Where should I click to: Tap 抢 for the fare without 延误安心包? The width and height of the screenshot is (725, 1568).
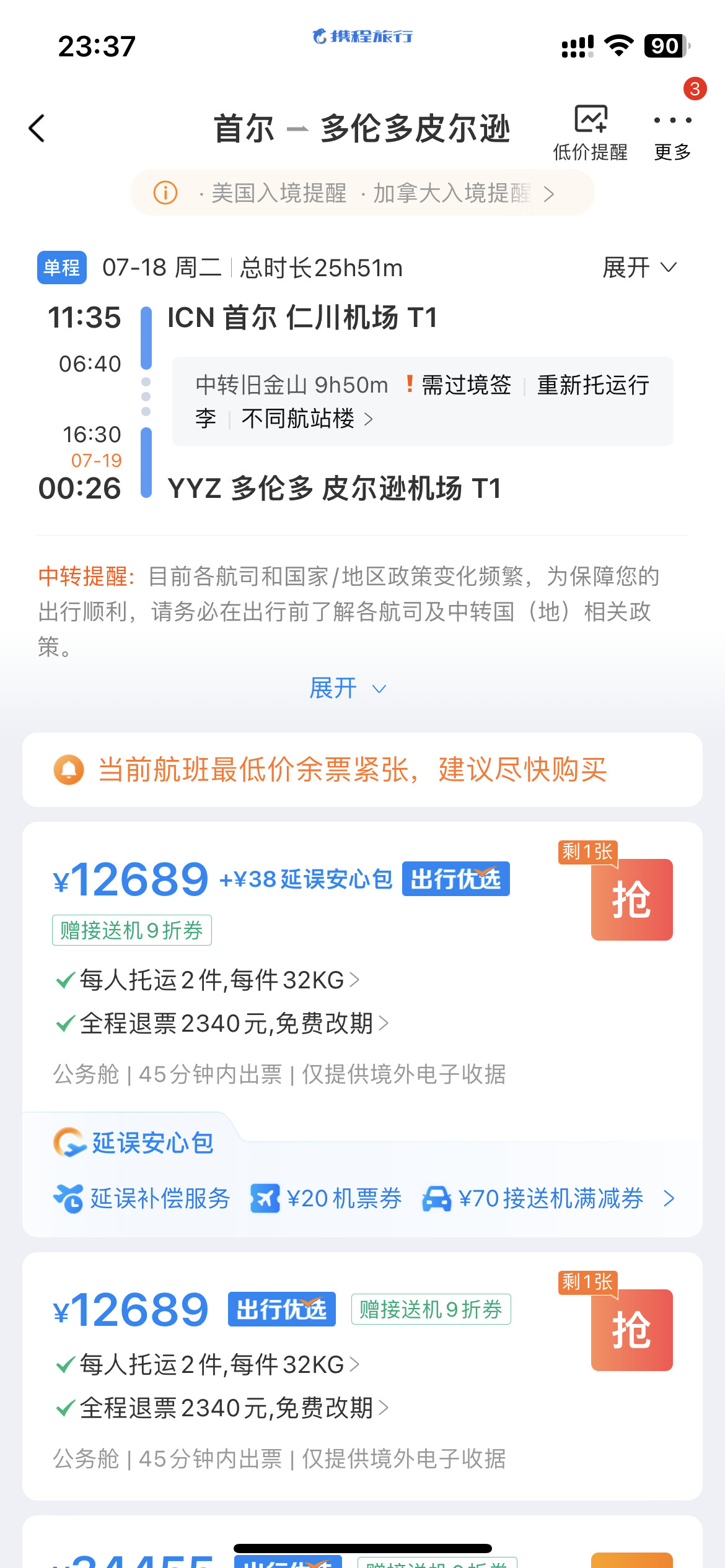coord(631,1330)
